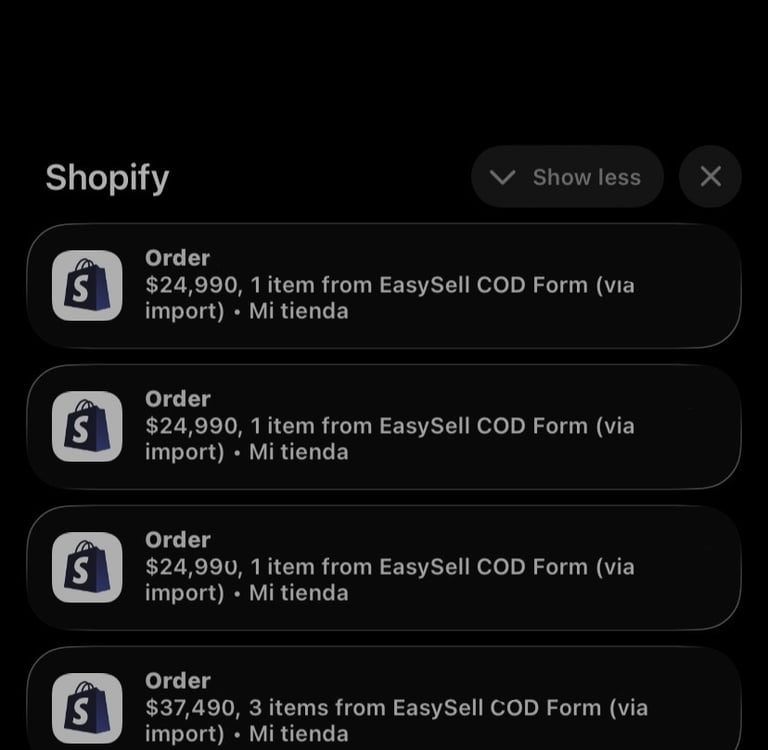Collapse Shopify notifications with Show less

point(567,177)
